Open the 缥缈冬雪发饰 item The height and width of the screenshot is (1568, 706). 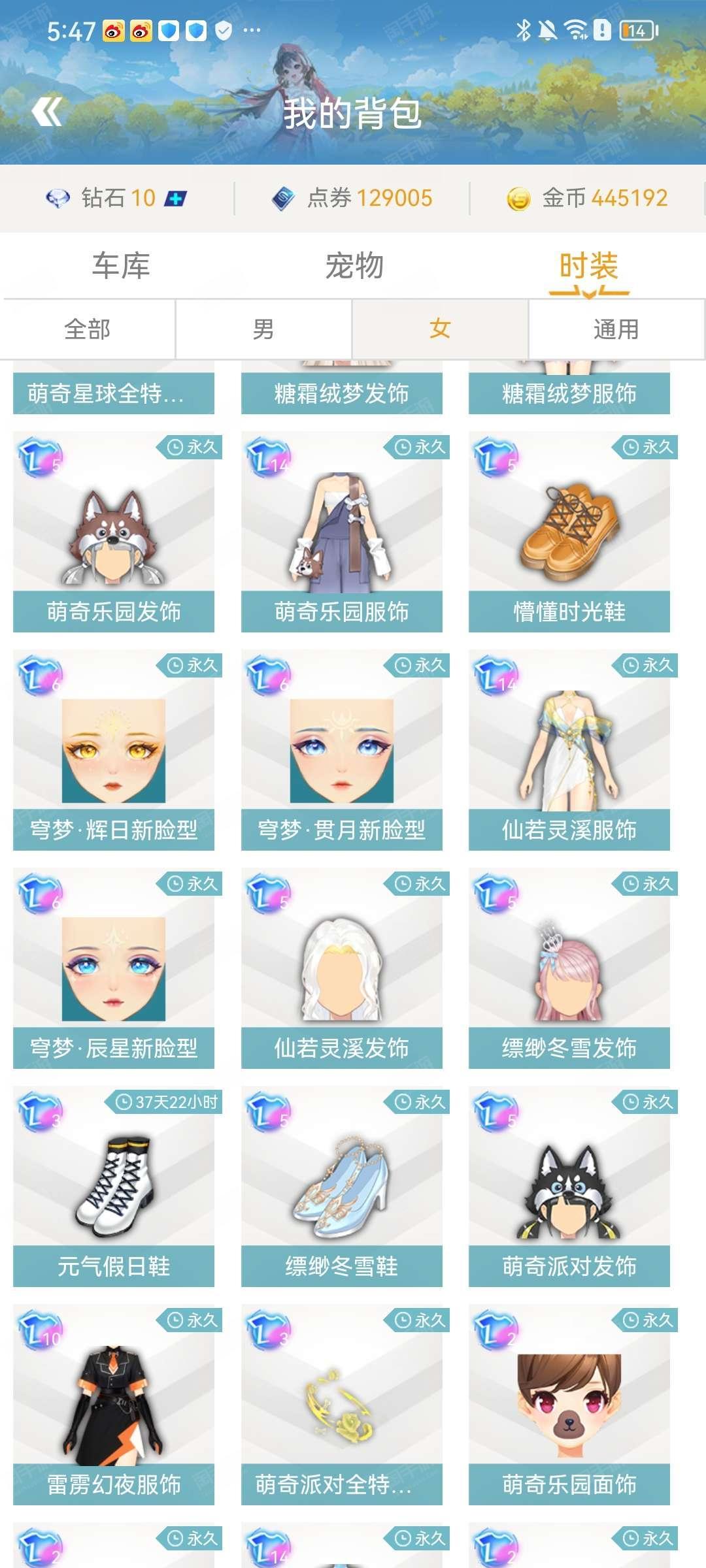pyautogui.click(x=569, y=968)
